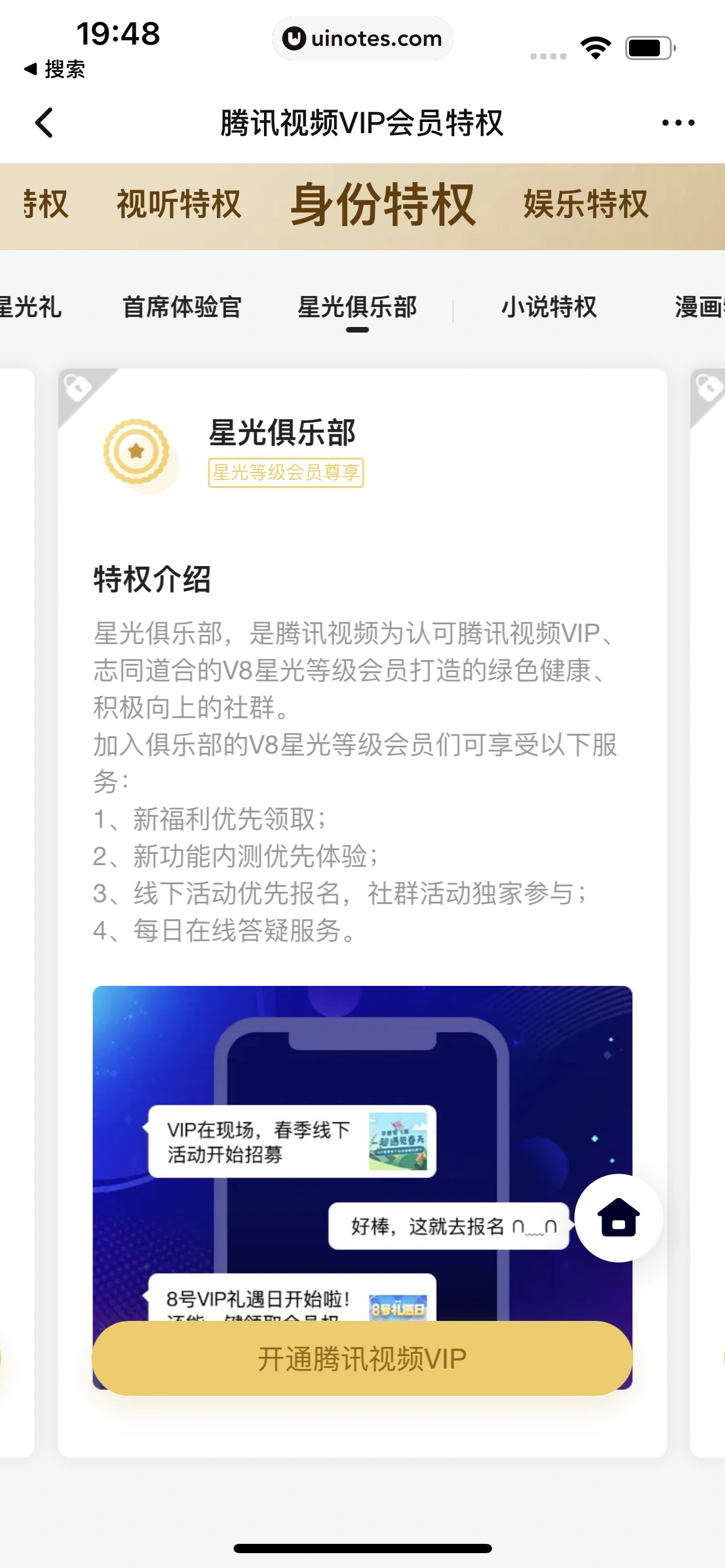Screen dimensions: 725x1568
Task: Switch to the 娱乐特权 tab
Action: [x=585, y=204]
